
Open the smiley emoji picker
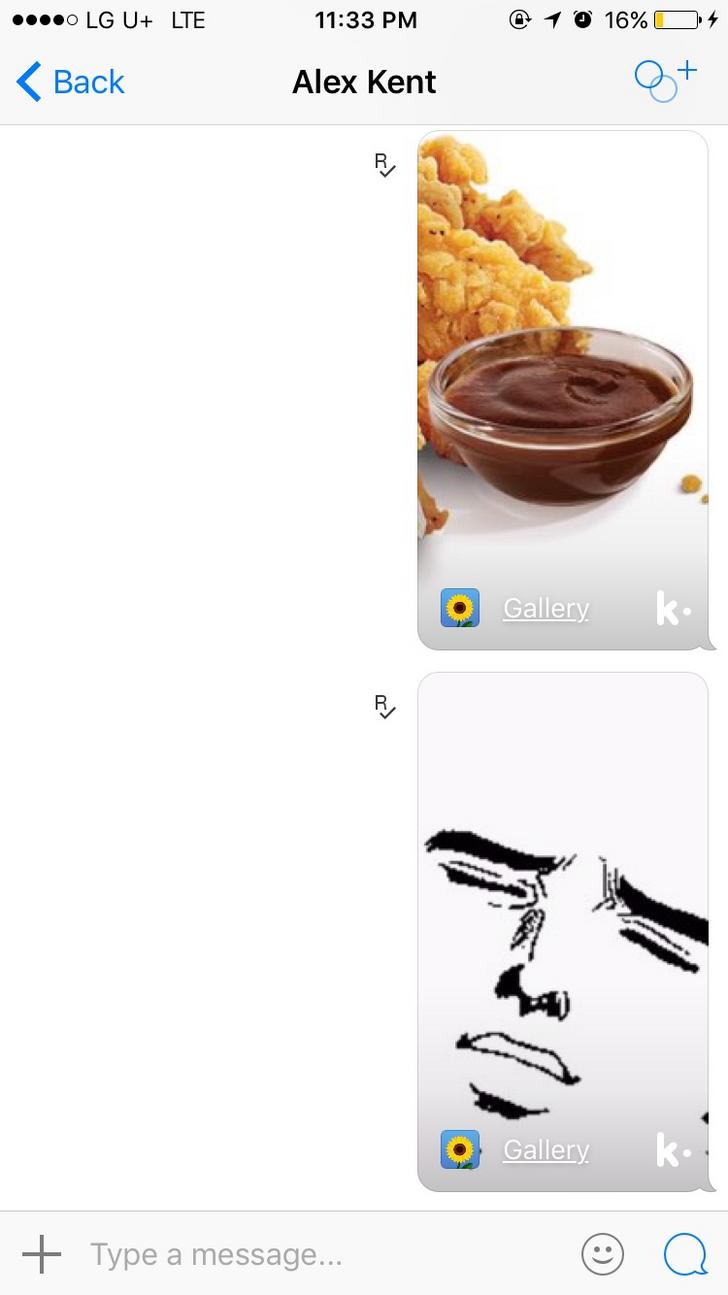pyautogui.click(x=603, y=1254)
